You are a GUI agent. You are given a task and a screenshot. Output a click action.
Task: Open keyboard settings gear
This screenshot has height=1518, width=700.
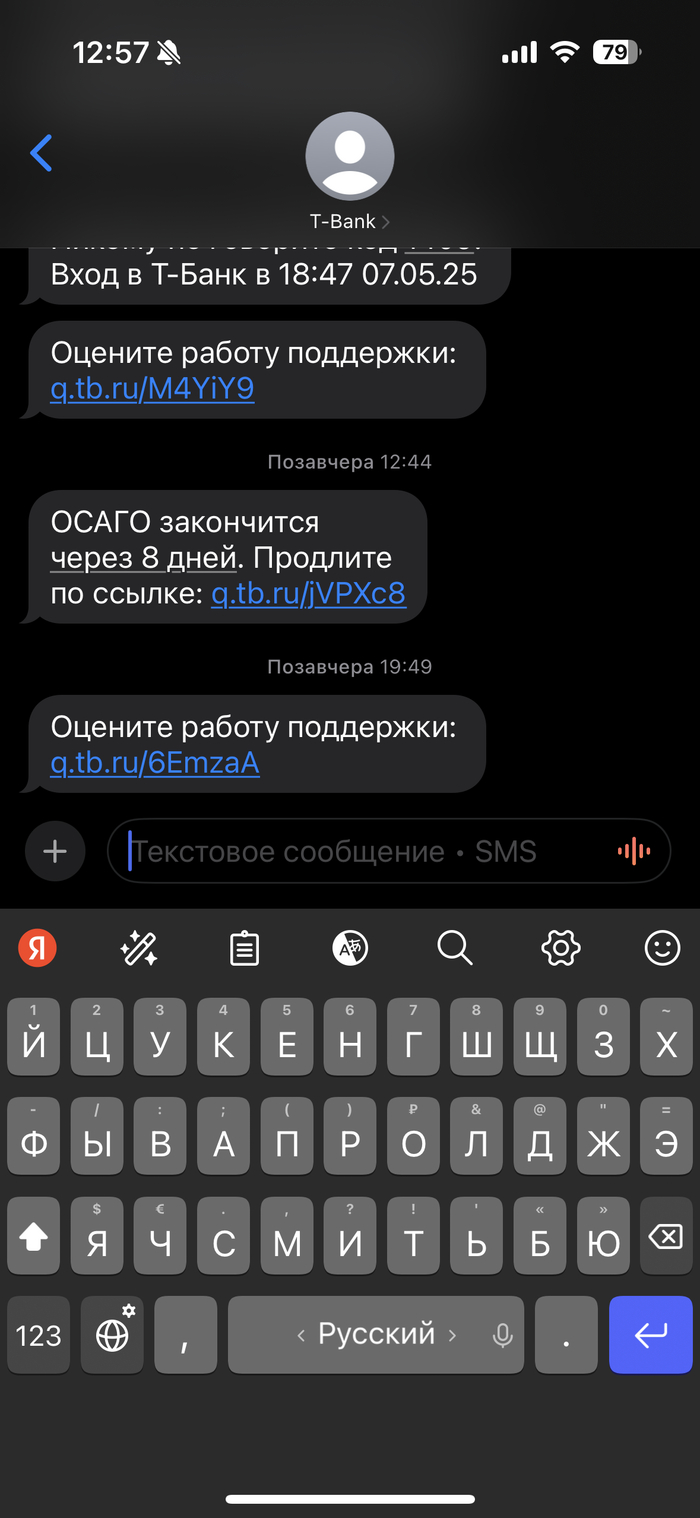point(560,948)
